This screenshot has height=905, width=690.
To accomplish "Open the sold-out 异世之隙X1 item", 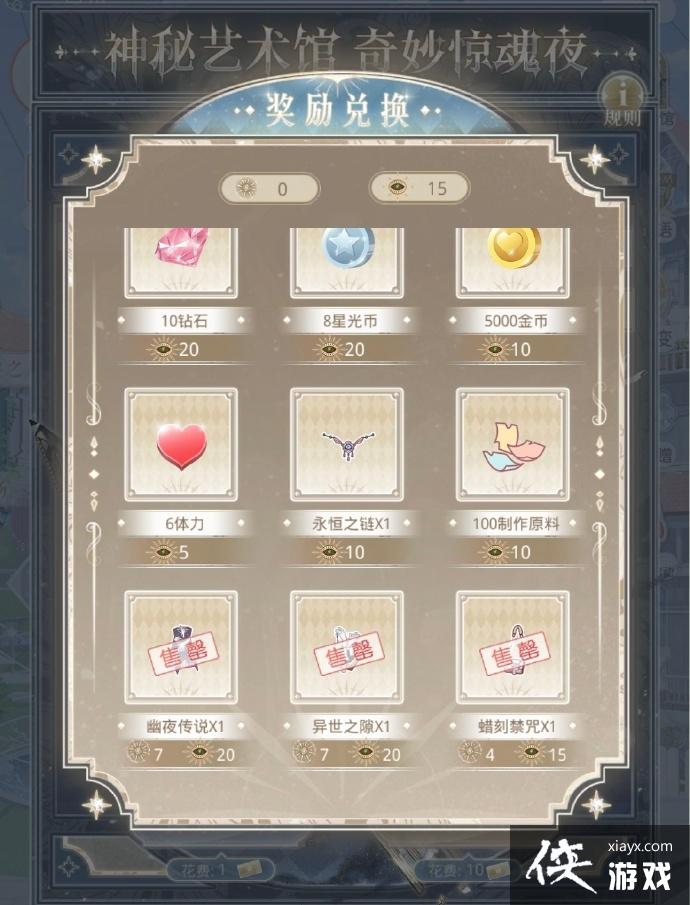I will (347, 646).
